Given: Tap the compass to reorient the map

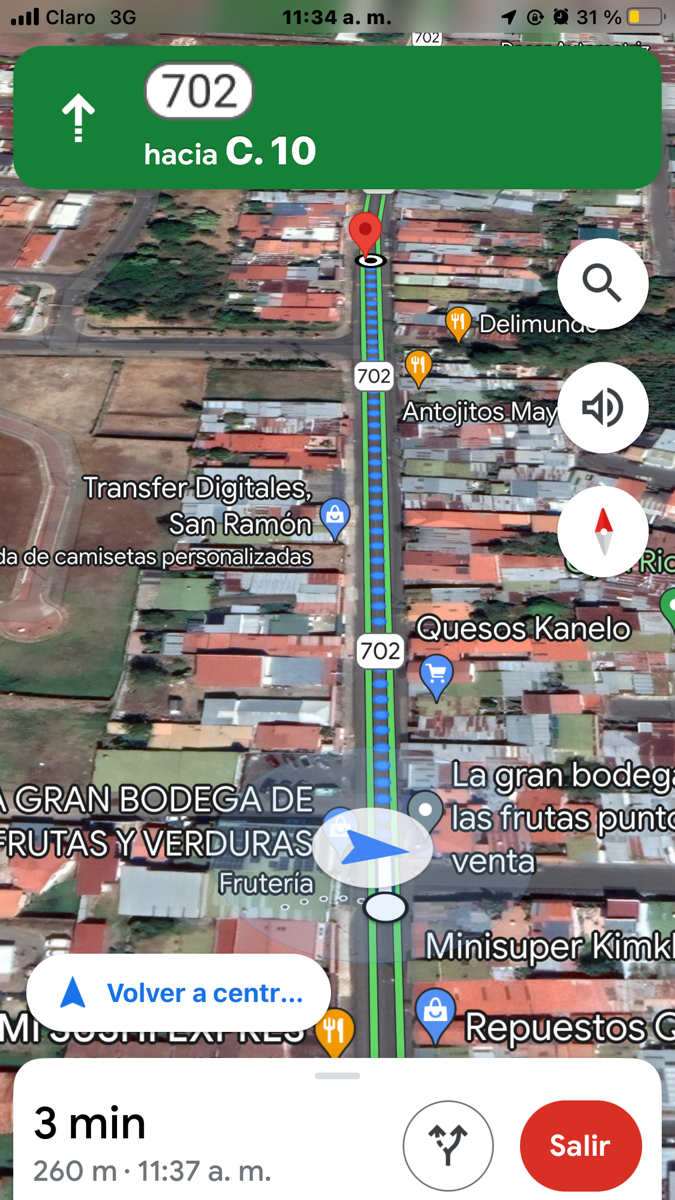Looking at the screenshot, I should [x=602, y=531].
